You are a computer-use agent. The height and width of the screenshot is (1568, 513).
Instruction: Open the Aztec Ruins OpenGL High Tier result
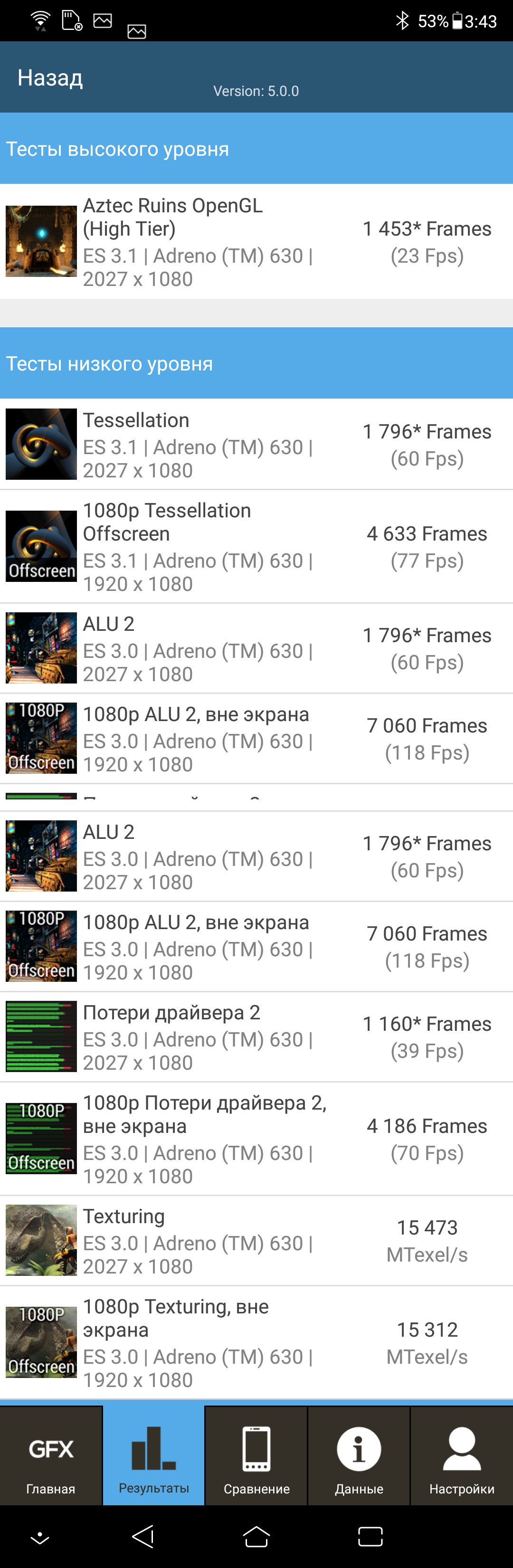tap(256, 242)
